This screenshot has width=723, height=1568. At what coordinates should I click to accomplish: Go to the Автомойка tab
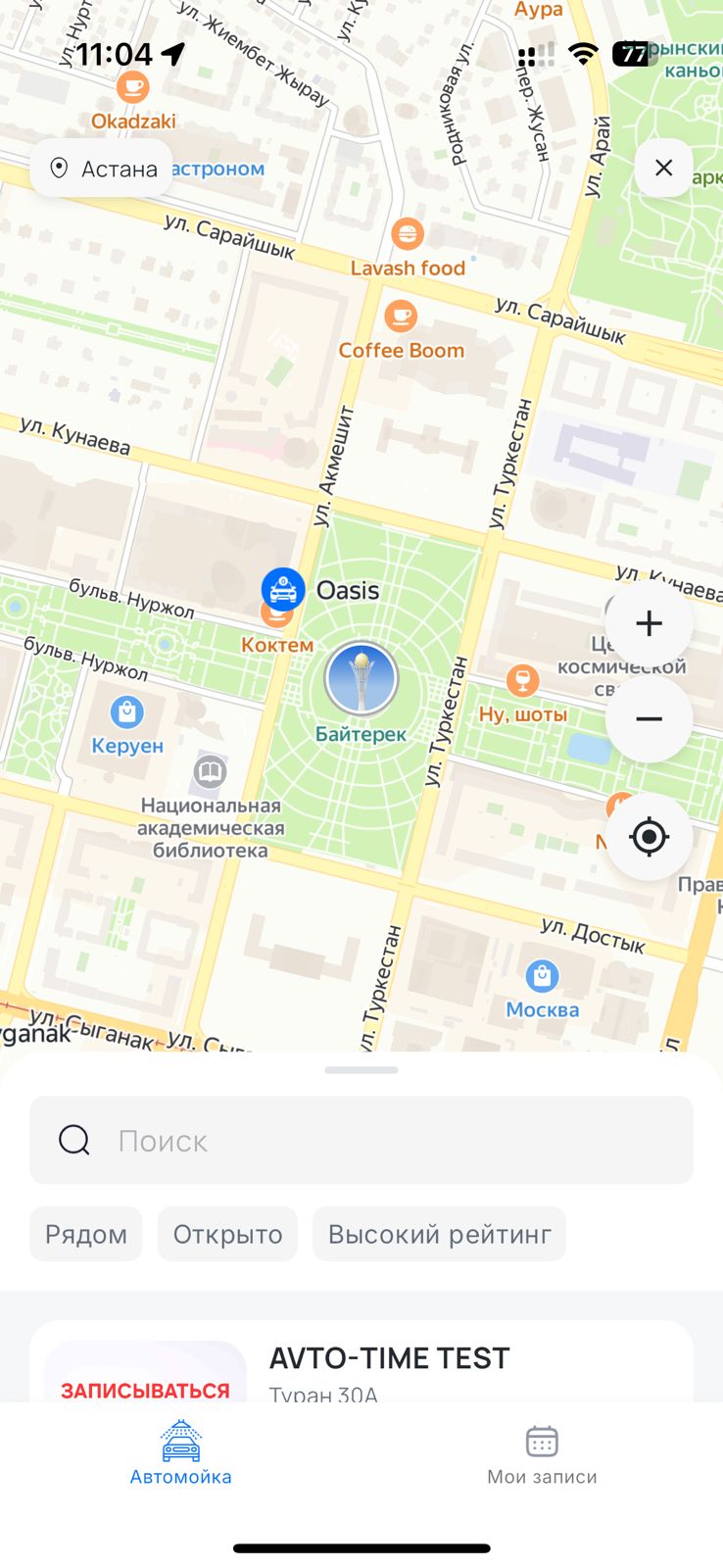[181, 1454]
